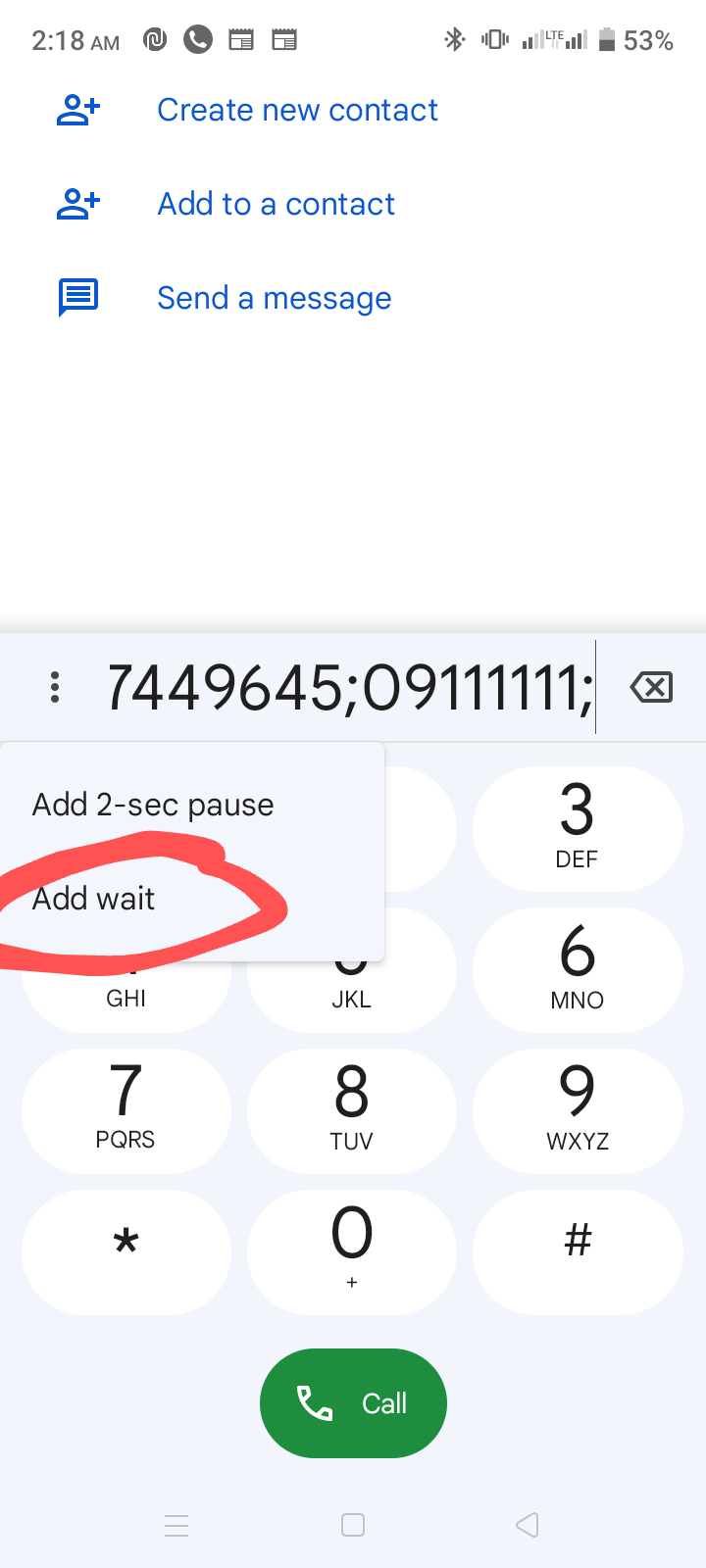Screen dimensions: 706x1568
Task: Dial digit 3 DEF
Action: tap(578, 828)
